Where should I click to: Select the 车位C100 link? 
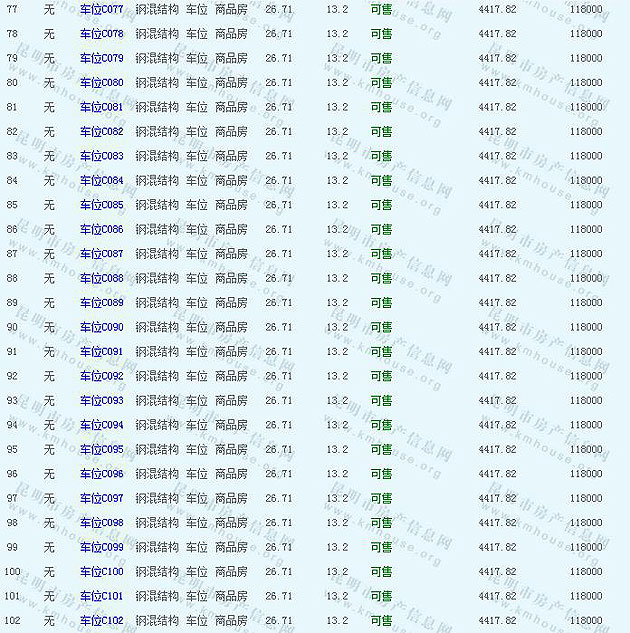tap(102, 572)
